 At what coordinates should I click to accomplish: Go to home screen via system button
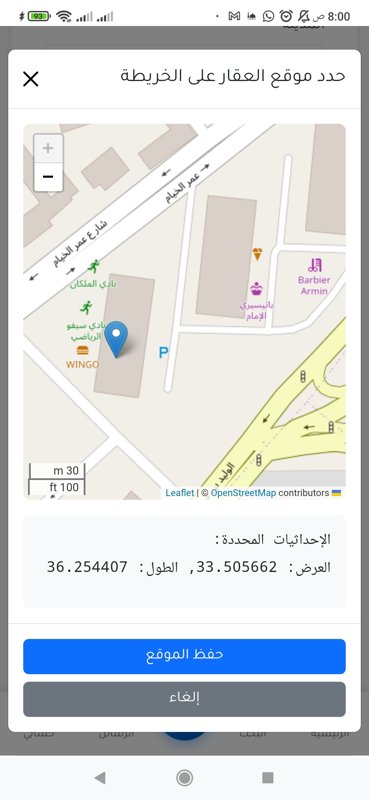pos(184,778)
